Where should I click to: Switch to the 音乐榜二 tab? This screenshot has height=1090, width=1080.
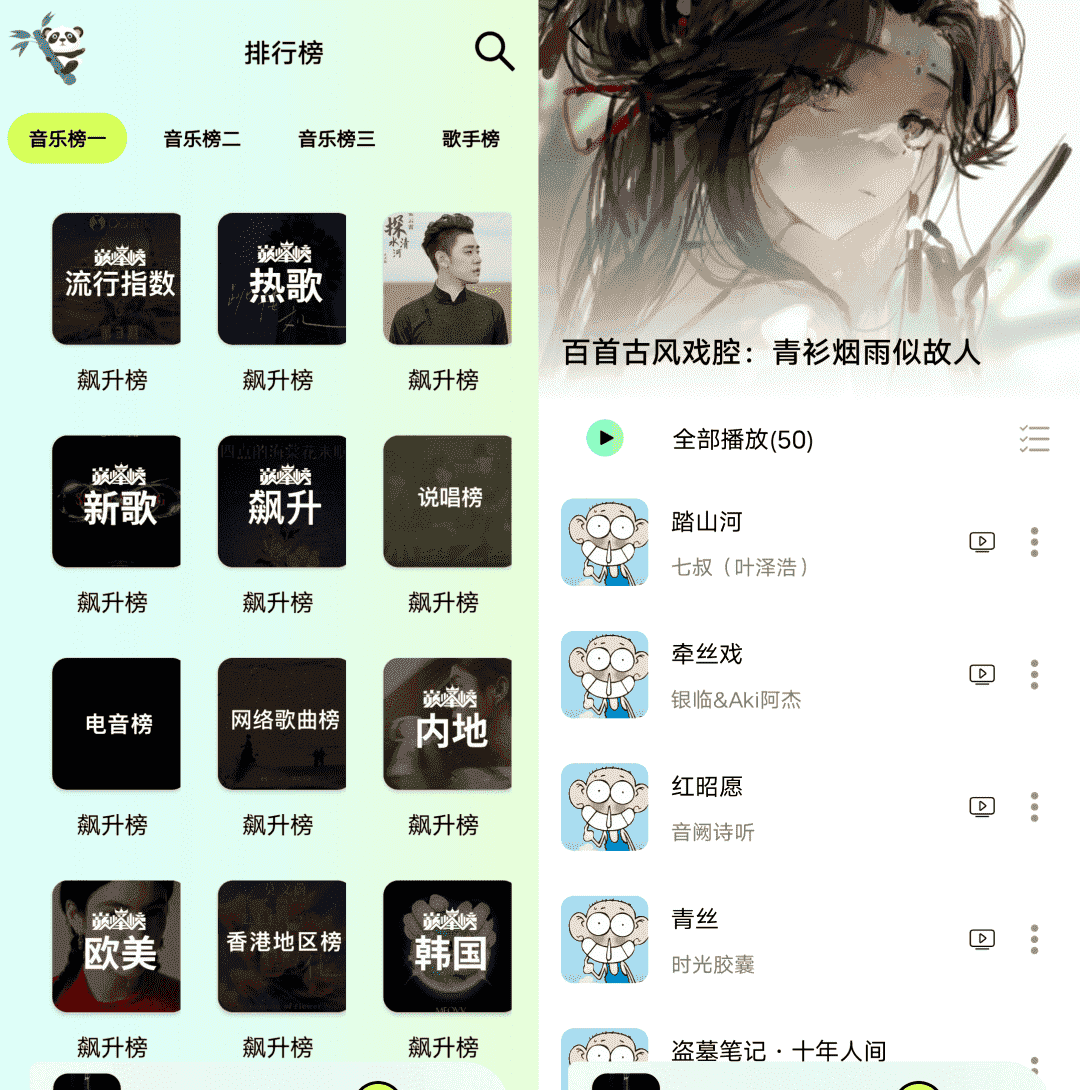click(202, 139)
